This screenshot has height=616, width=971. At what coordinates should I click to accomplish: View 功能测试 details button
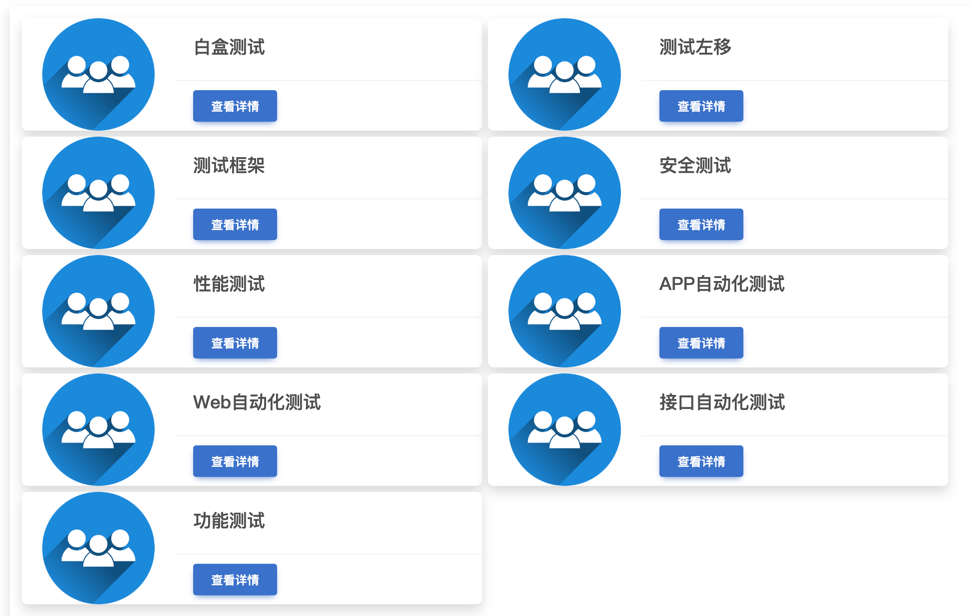coord(235,579)
